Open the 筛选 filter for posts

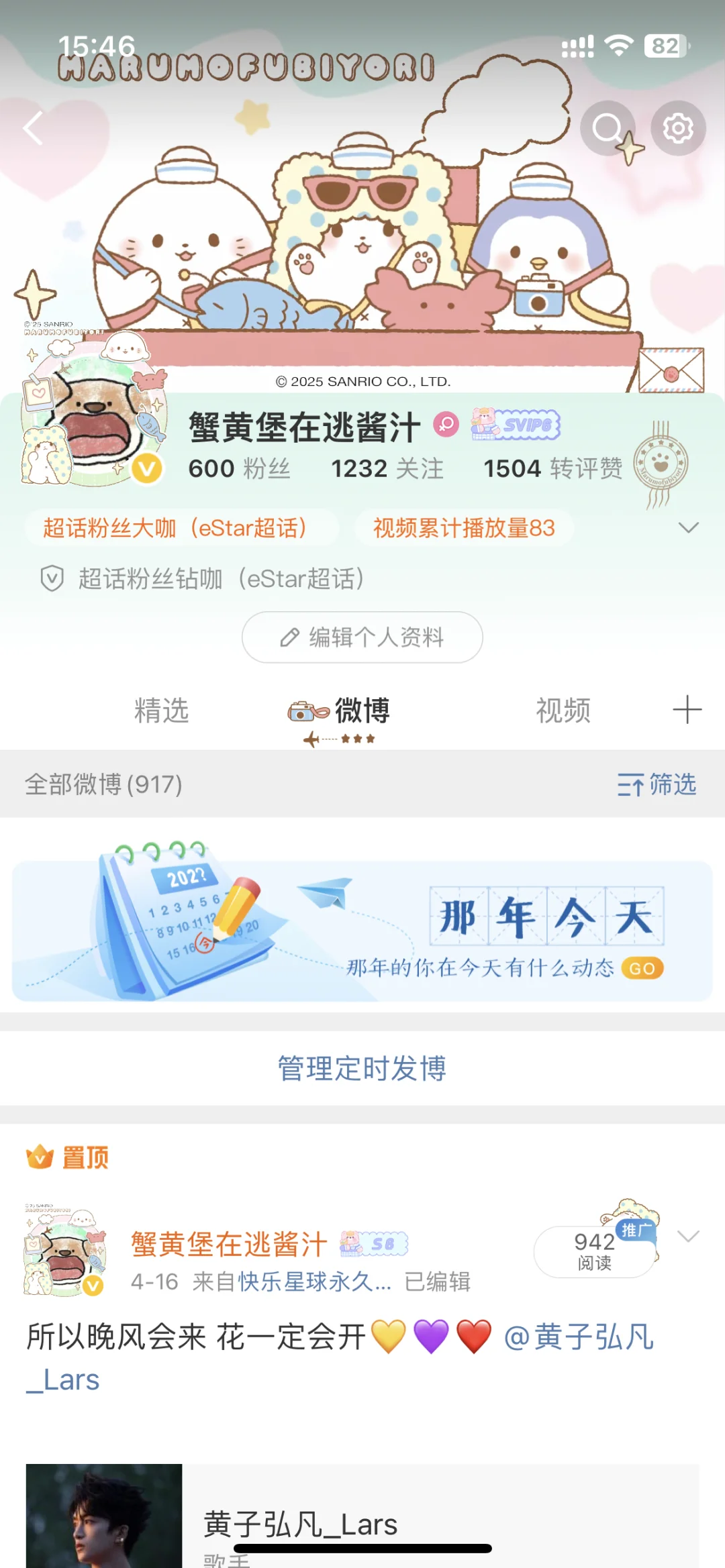[657, 784]
